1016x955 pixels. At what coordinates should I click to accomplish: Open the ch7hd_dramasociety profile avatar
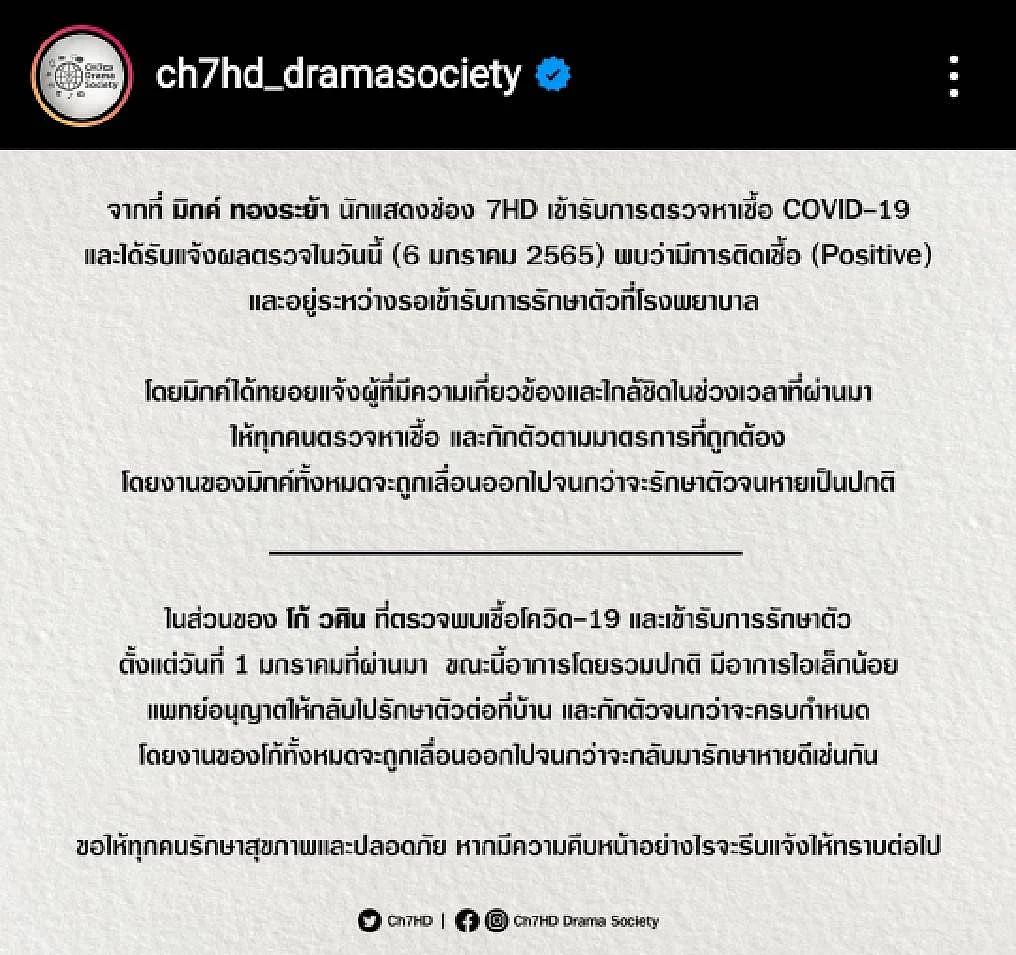coord(81,75)
